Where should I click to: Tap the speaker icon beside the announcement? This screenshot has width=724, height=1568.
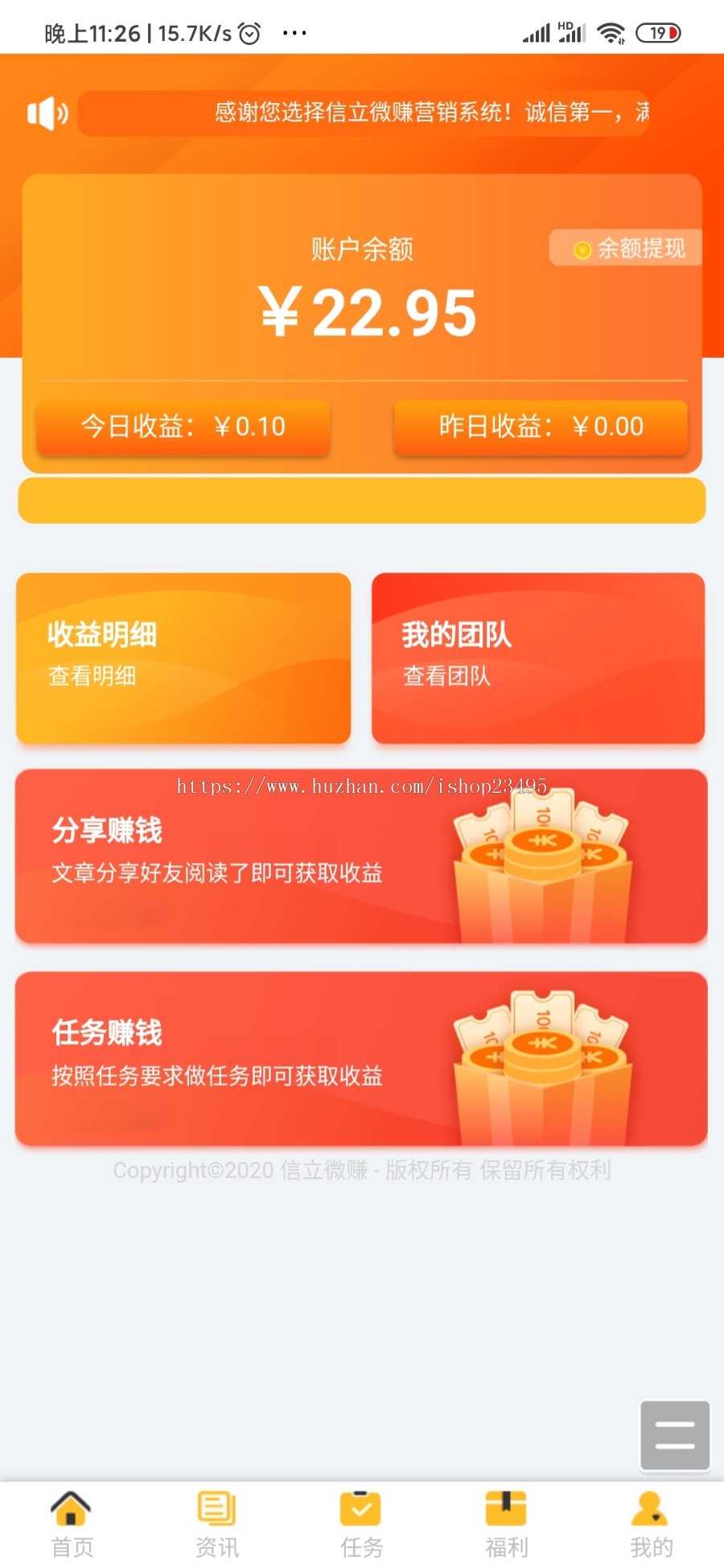(46, 114)
